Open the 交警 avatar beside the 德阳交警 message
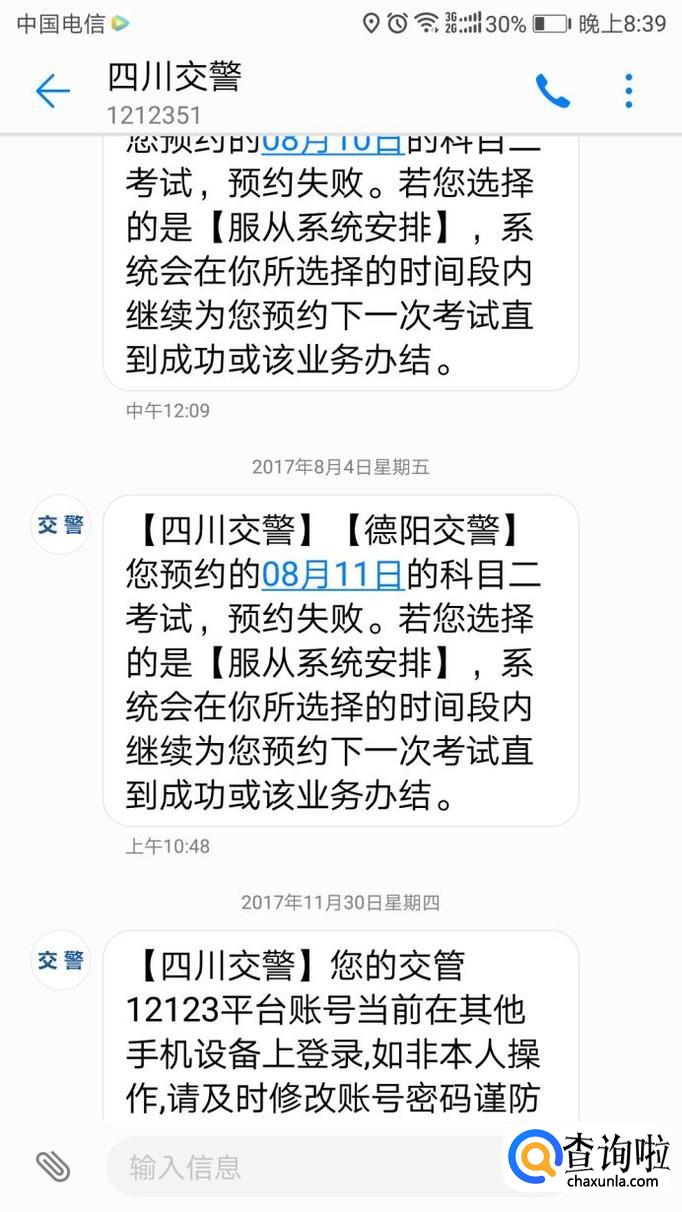682x1212 pixels. pos(62,524)
